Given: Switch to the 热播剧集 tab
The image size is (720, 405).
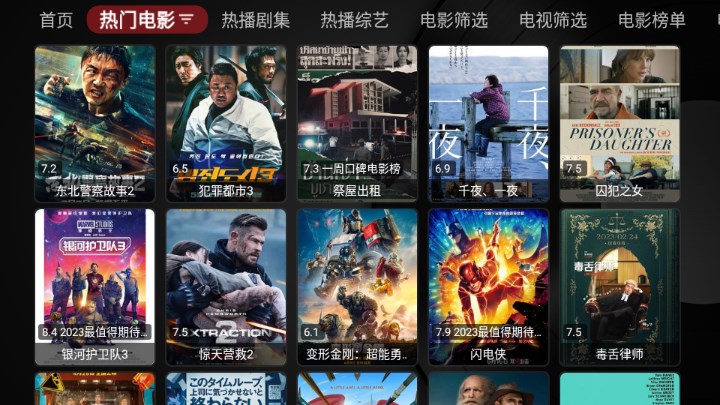Looking at the screenshot, I should point(256,20).
